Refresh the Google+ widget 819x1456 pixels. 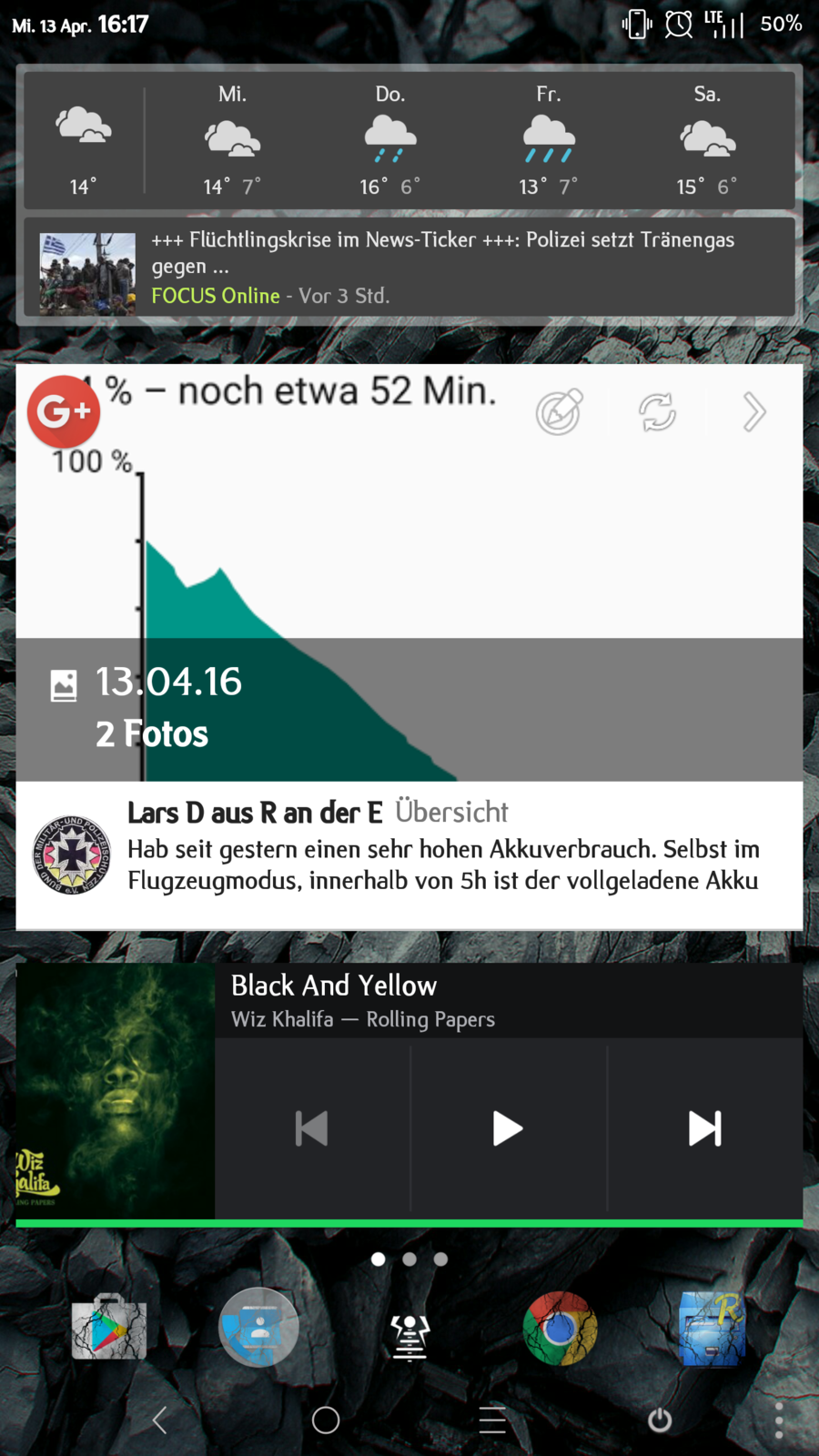pos(657,412)
